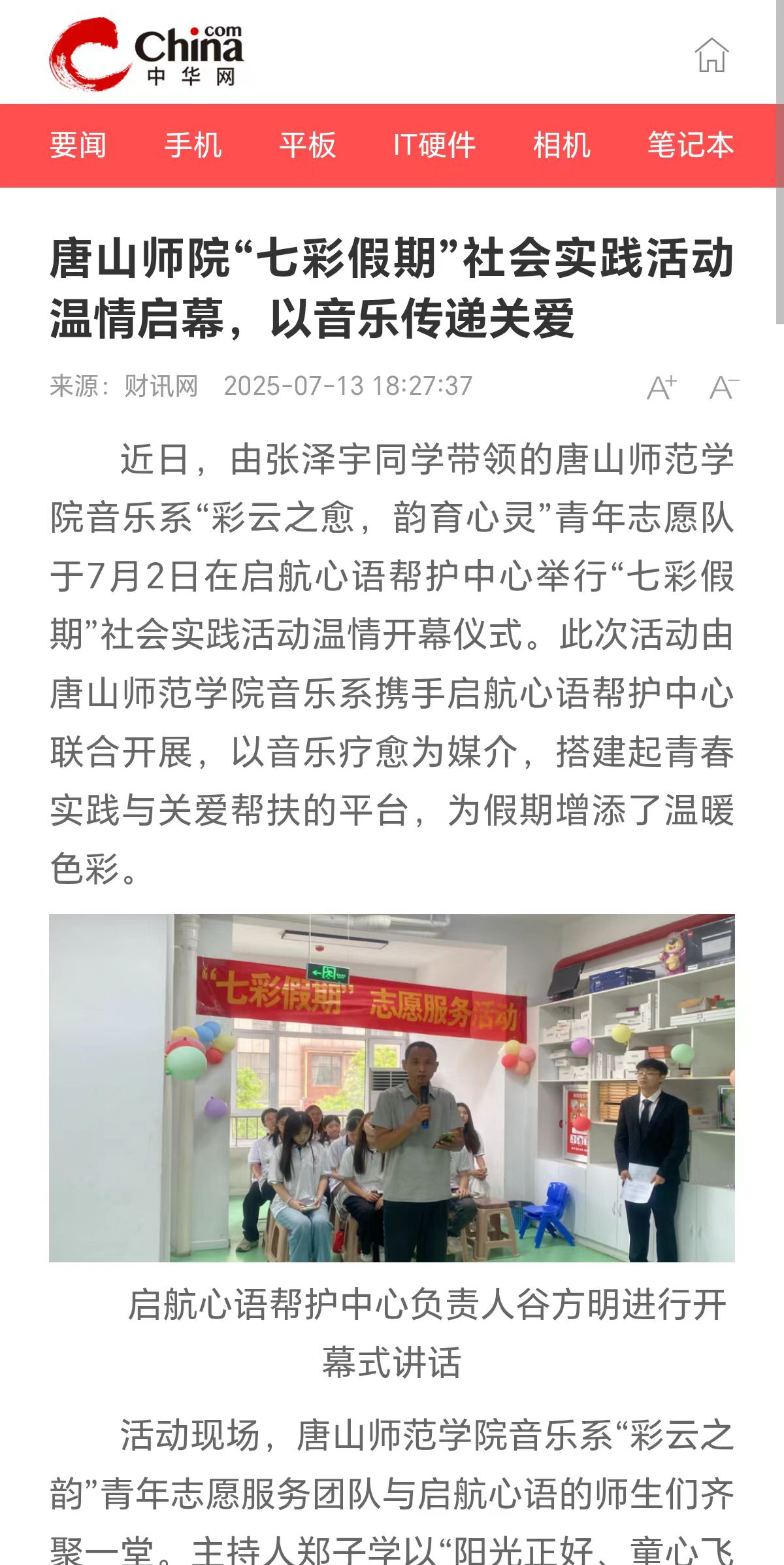The width and height of the screenshot is (784, 1565).
Task: View the opening ceremony photo
Action: coord(392,1088)
